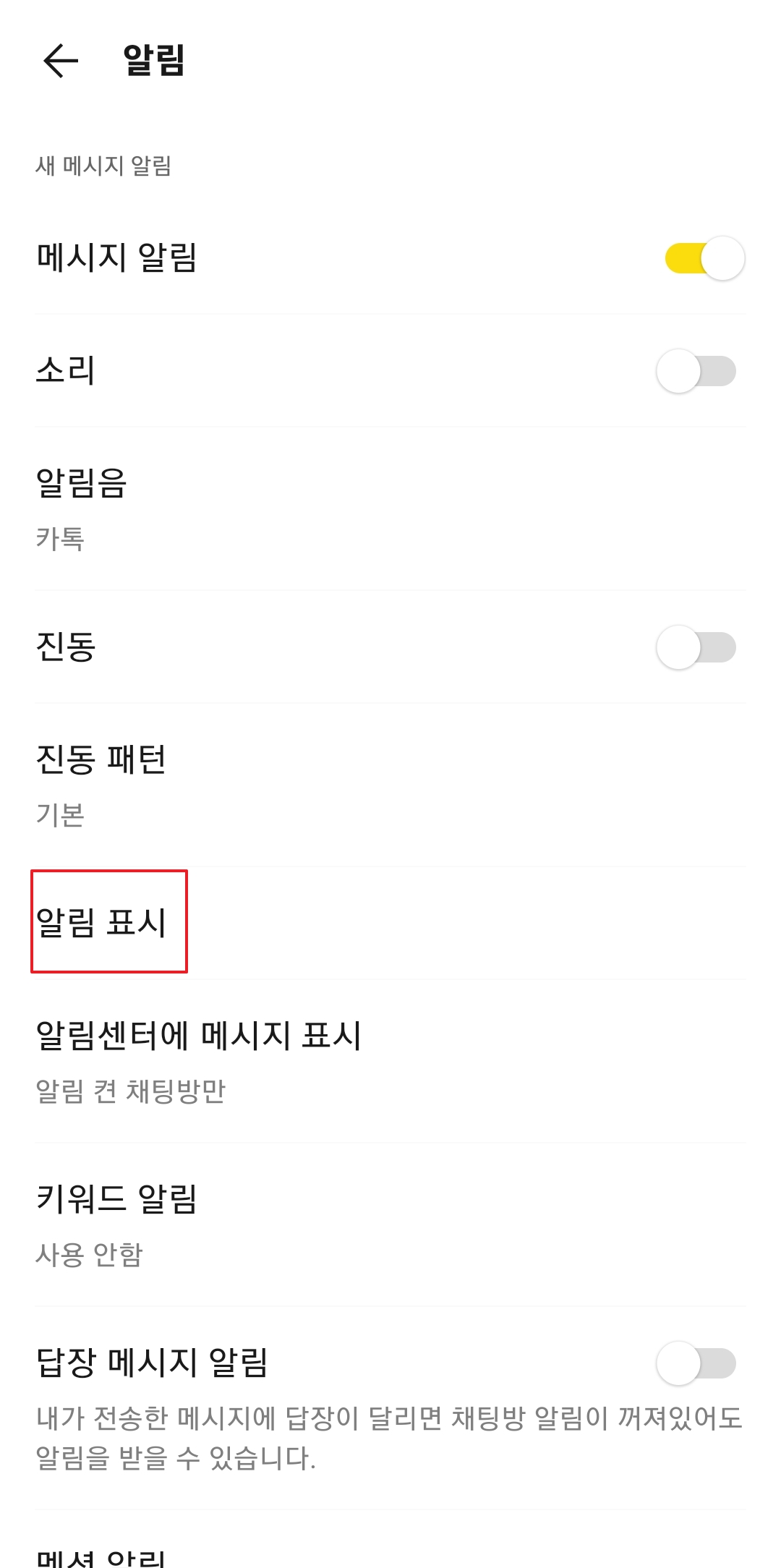Click the 소리 label text
781x1568 pixels.
pyautogui.click(x=65, y=371)
